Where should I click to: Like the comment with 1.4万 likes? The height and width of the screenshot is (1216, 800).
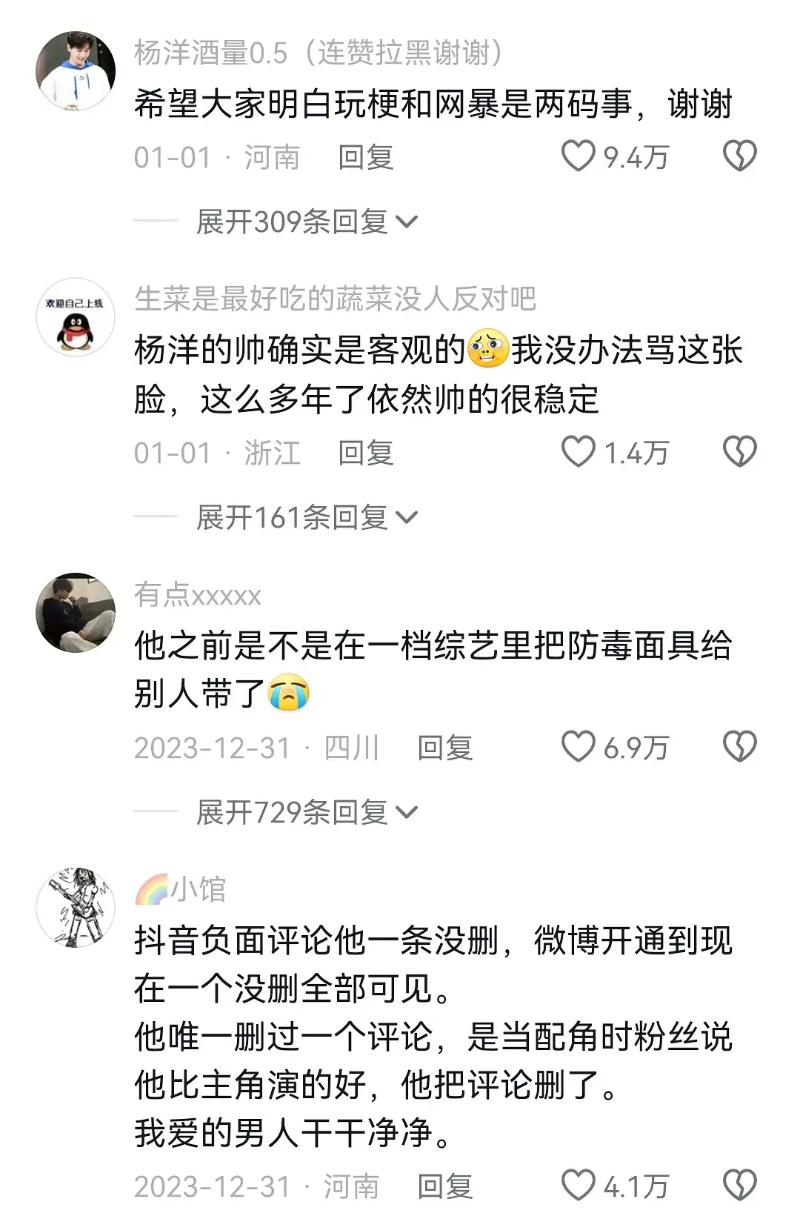point(578,453)
